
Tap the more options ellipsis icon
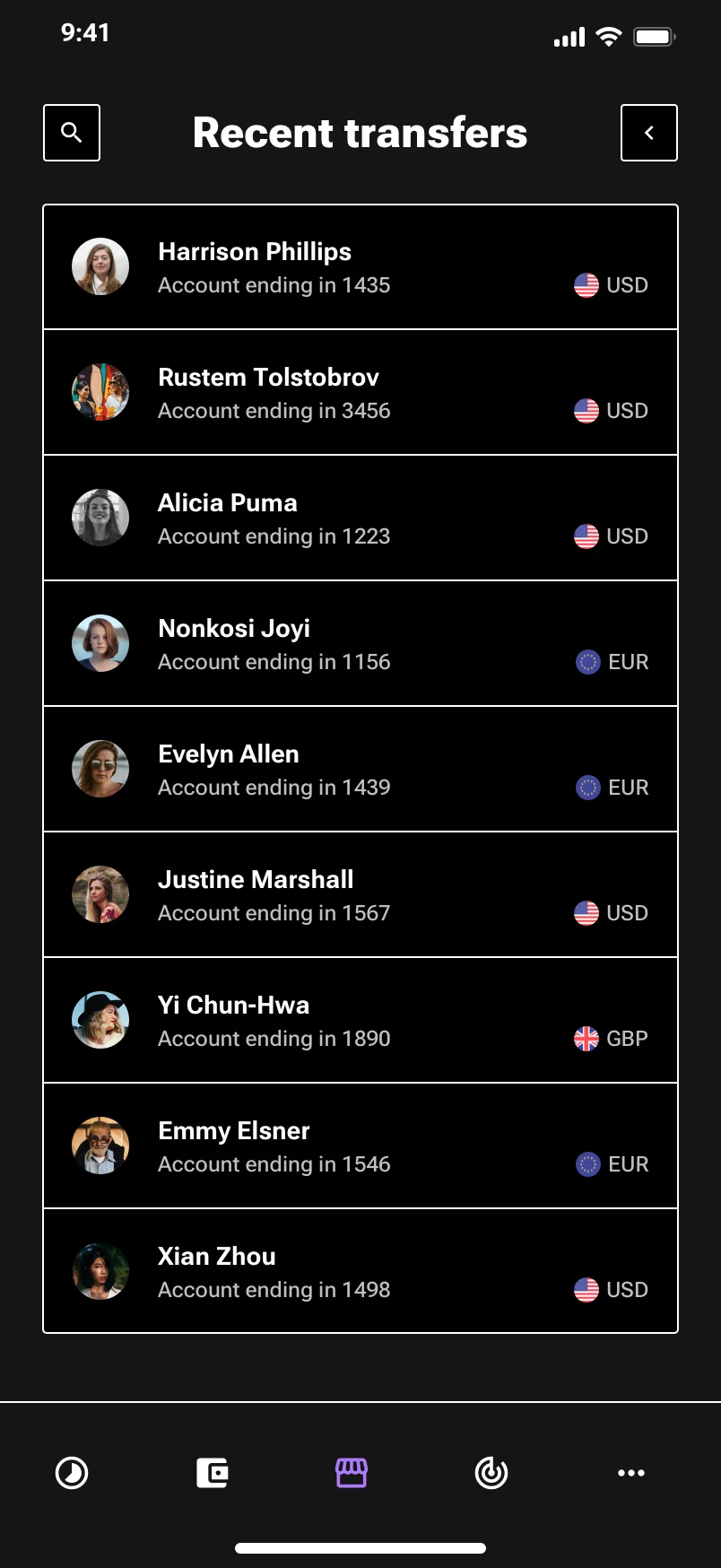click(x=631, y=1472)
